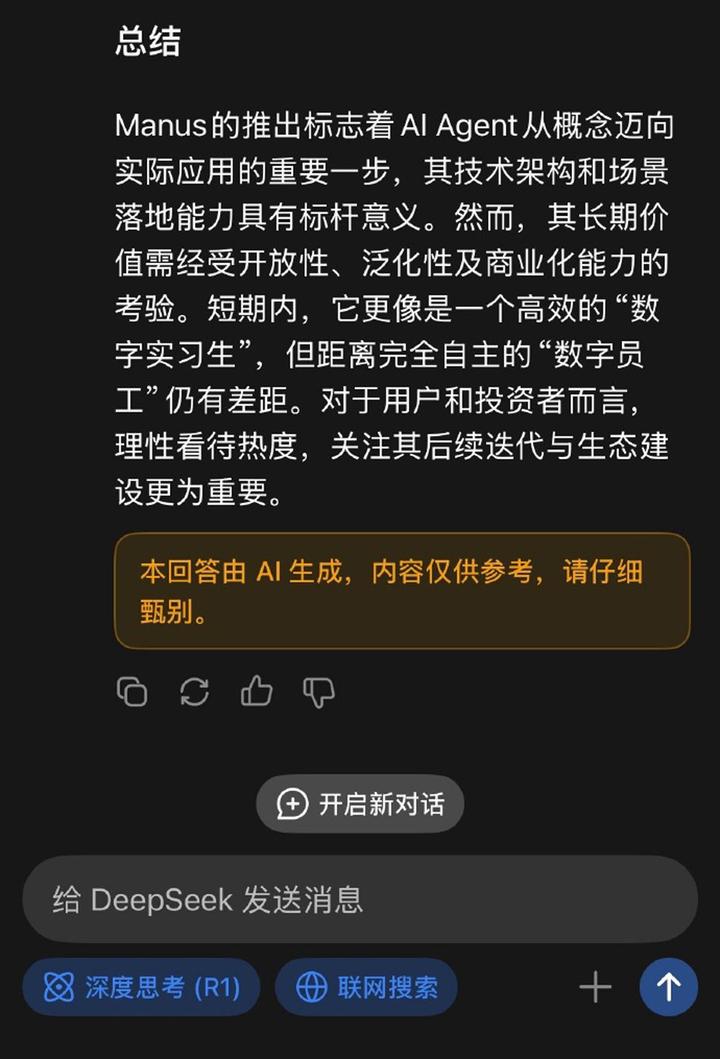Send the message with the arrow button
The image size is (720, 1059).
pos(668,988)
